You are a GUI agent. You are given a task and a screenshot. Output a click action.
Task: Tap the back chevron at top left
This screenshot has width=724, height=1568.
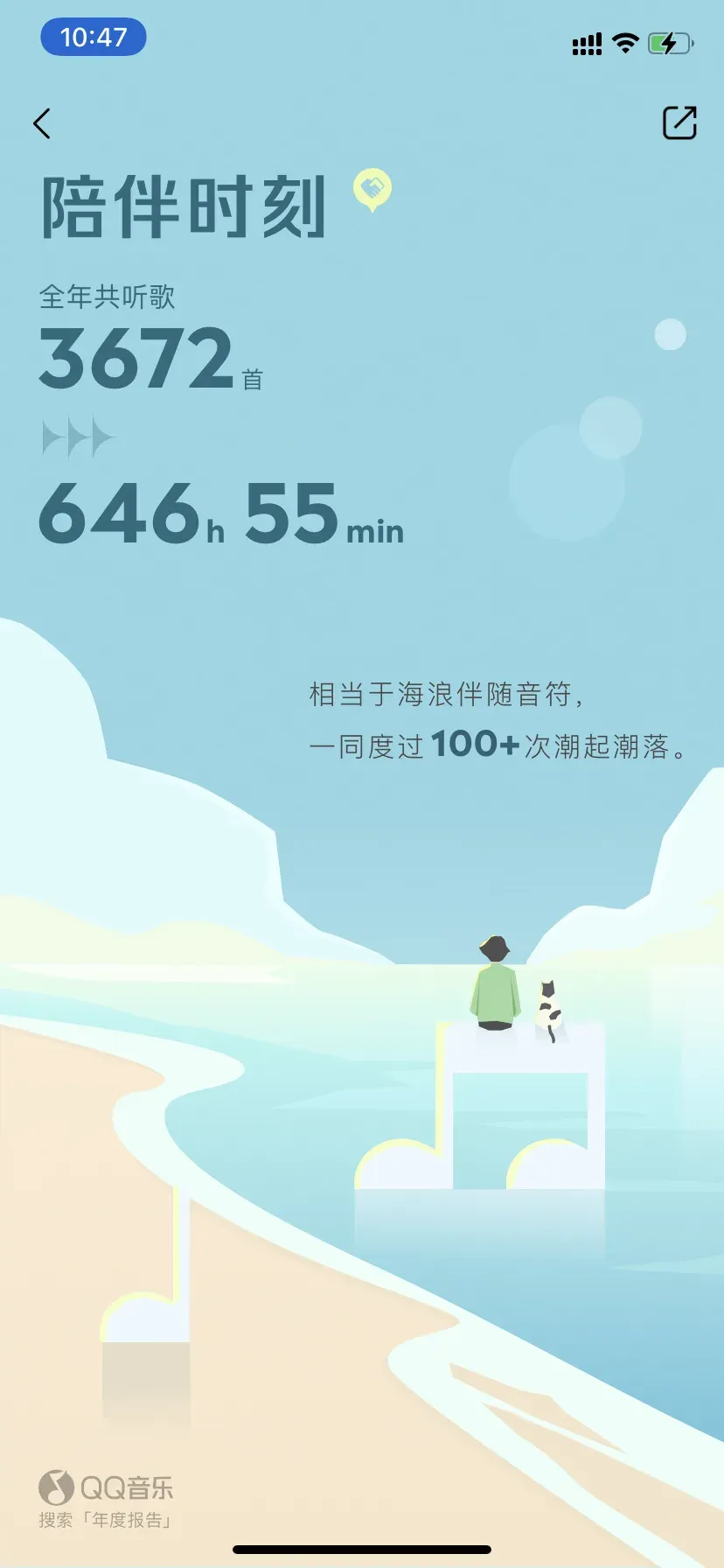click(42, 123)
